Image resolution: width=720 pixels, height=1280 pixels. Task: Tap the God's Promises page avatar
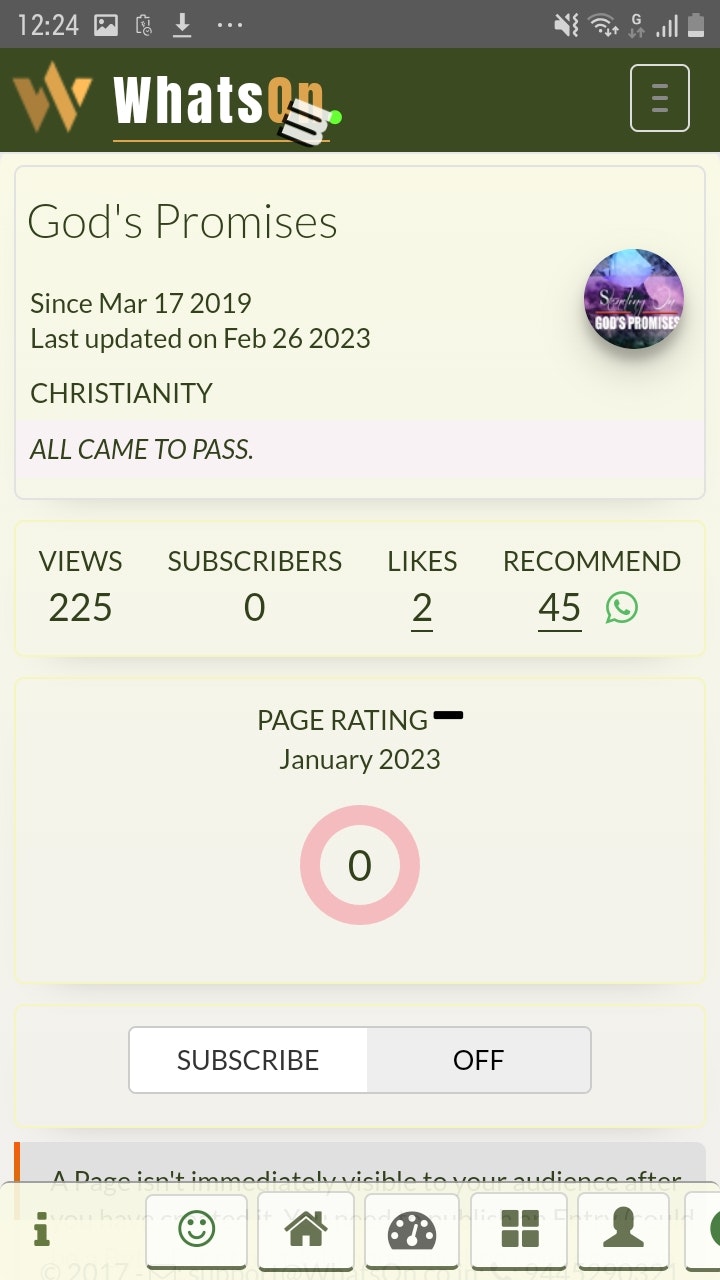pos(634,299)
